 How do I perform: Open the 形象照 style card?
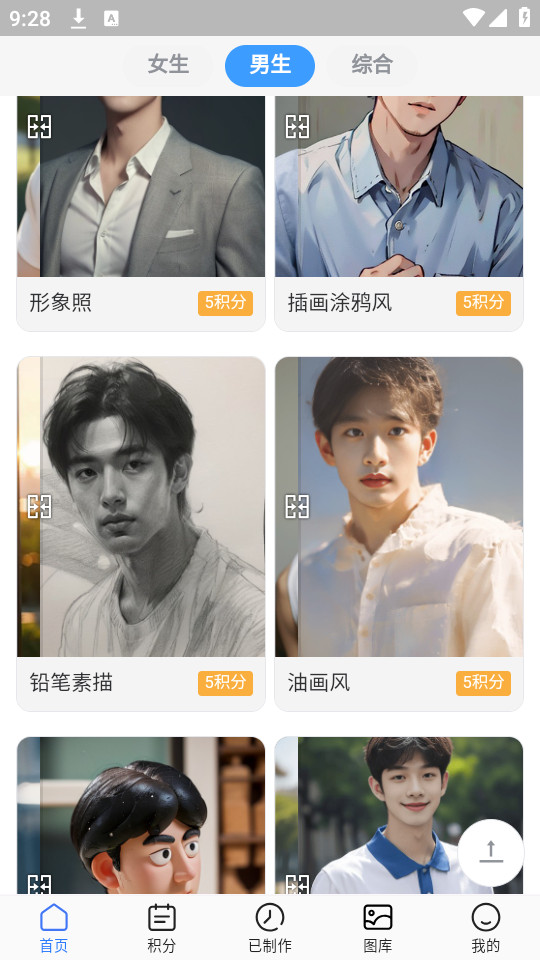141,213
